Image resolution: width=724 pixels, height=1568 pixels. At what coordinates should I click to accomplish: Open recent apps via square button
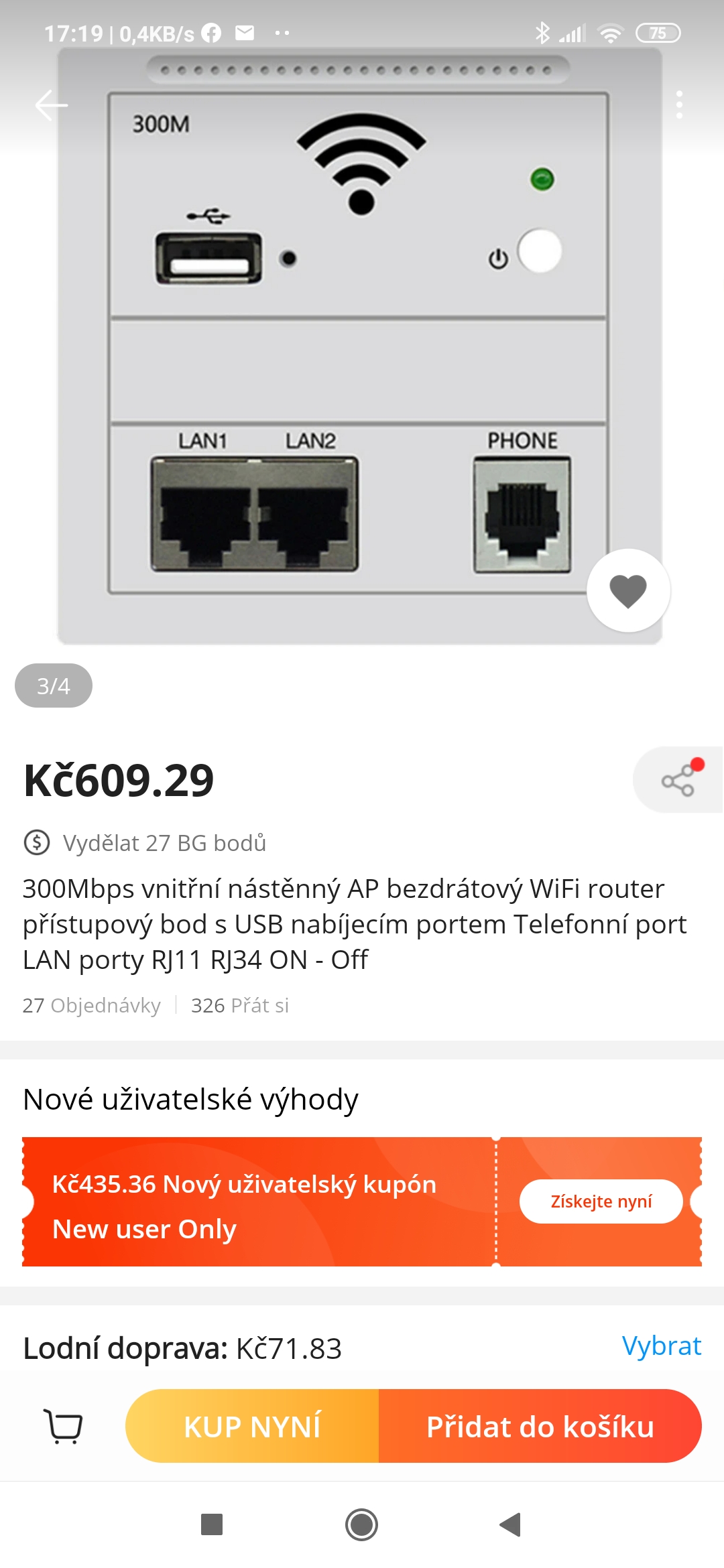[x=212, y=1524]
